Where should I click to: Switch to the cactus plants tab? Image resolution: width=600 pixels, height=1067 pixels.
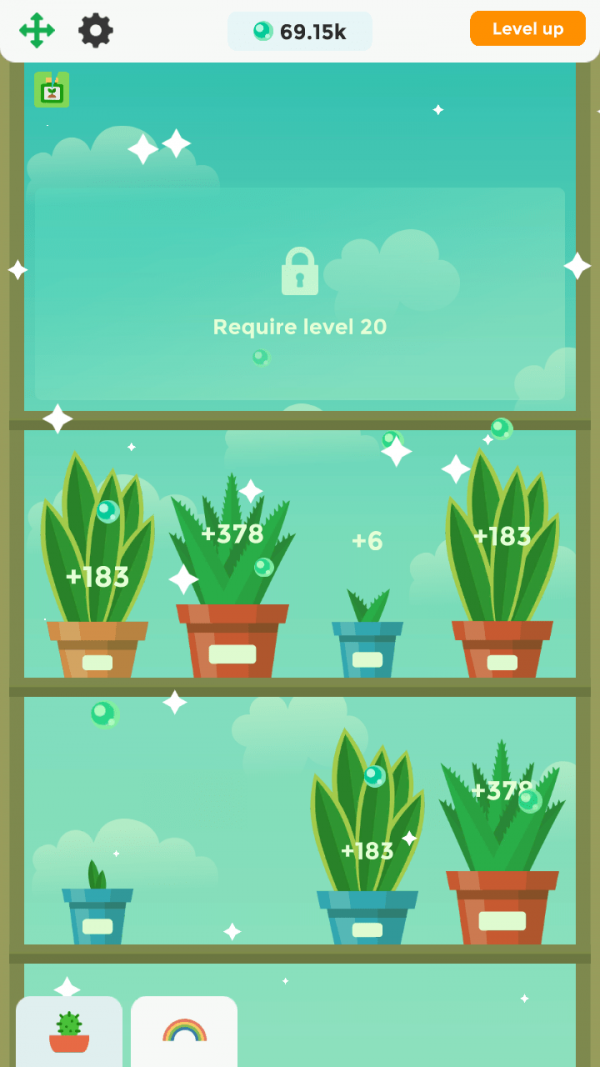(x=69, y=1030)
